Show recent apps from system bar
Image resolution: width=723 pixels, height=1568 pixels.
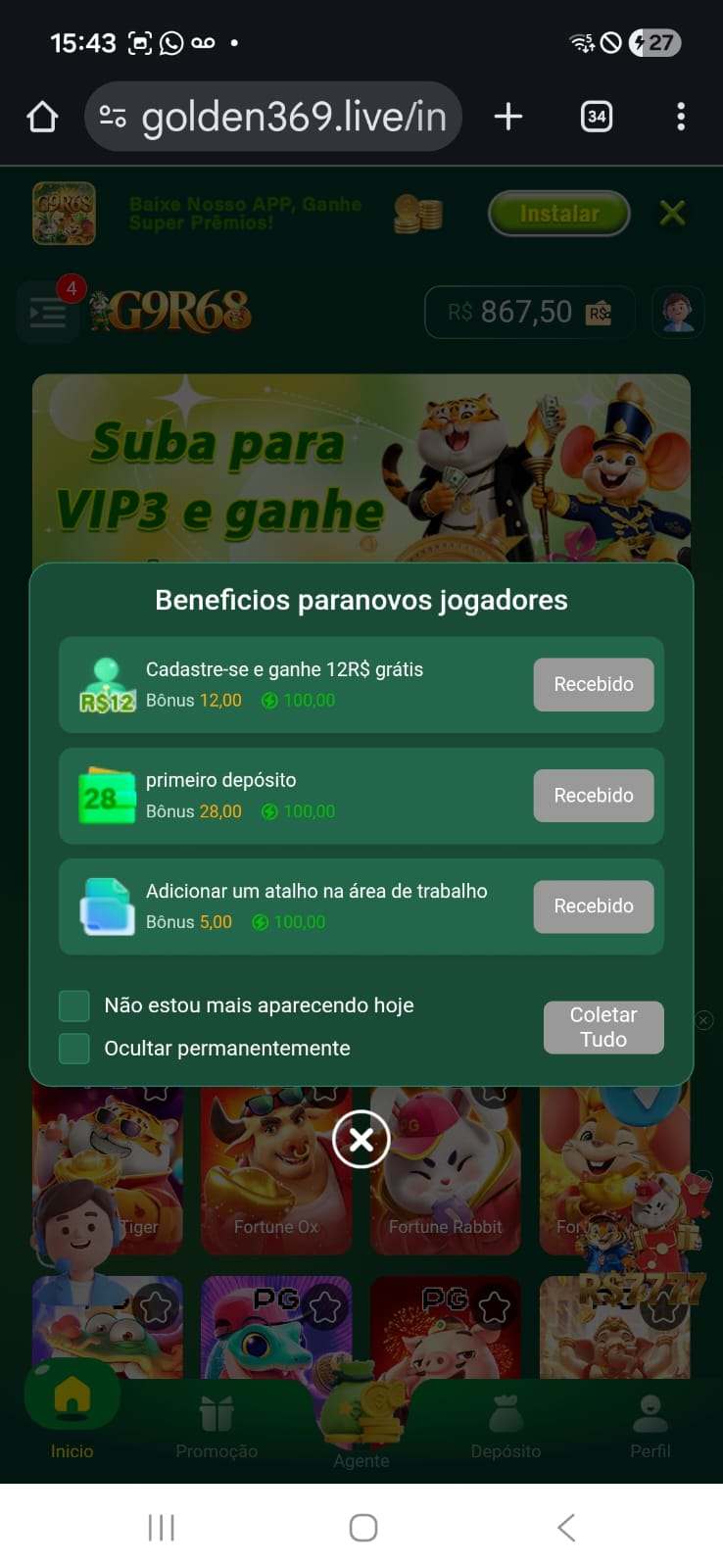(x=161, y=1527)
